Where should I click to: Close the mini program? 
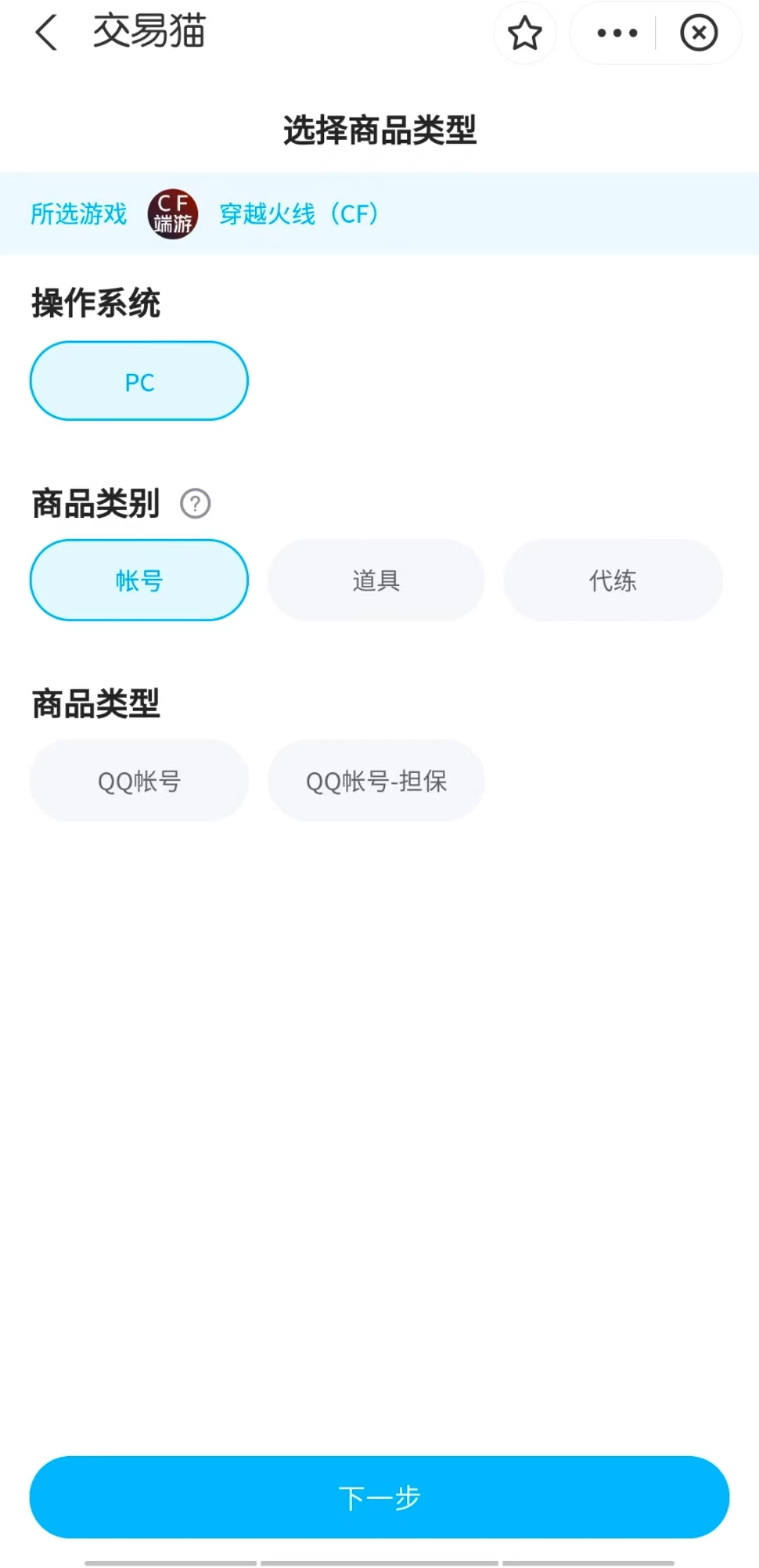click(x=699, y=33)
